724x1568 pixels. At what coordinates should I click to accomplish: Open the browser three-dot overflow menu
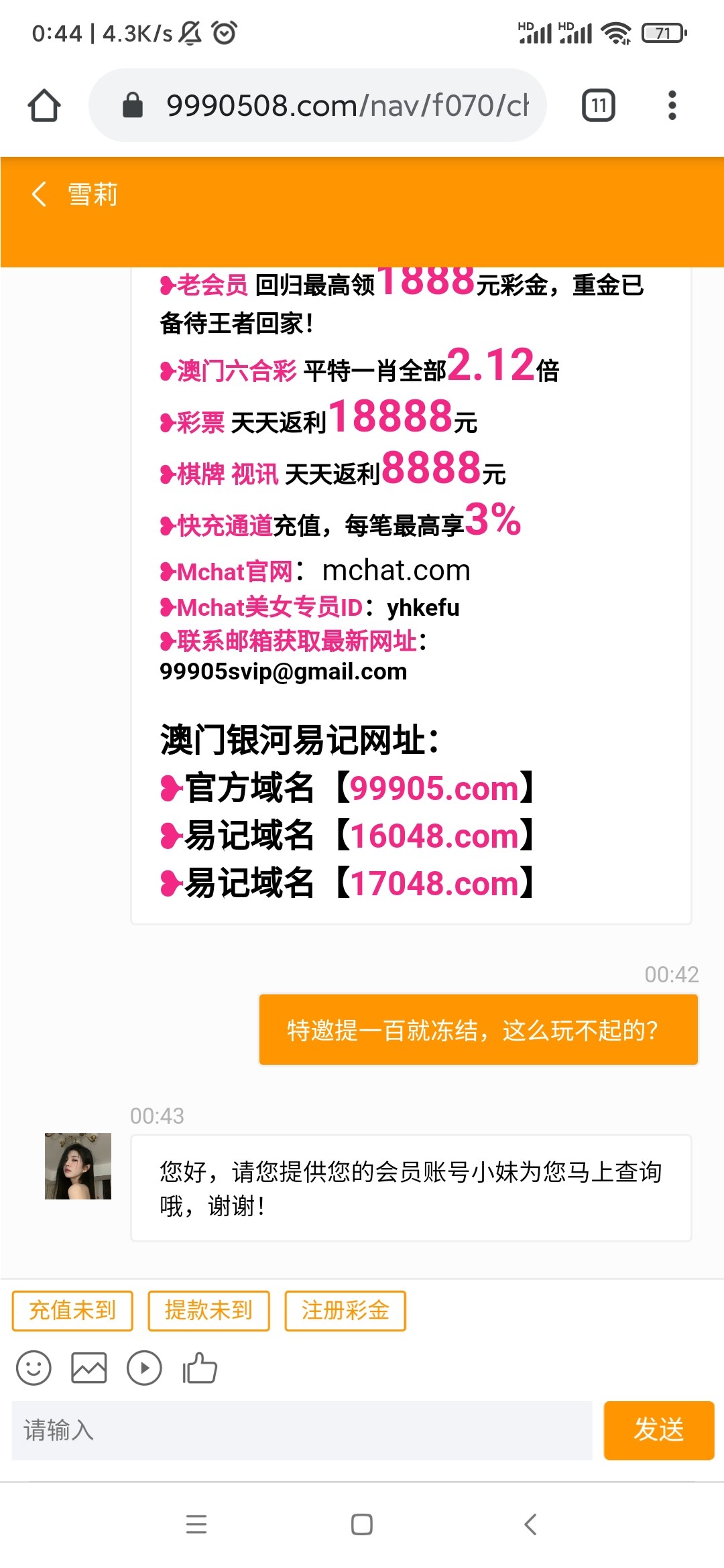point(672,106)
